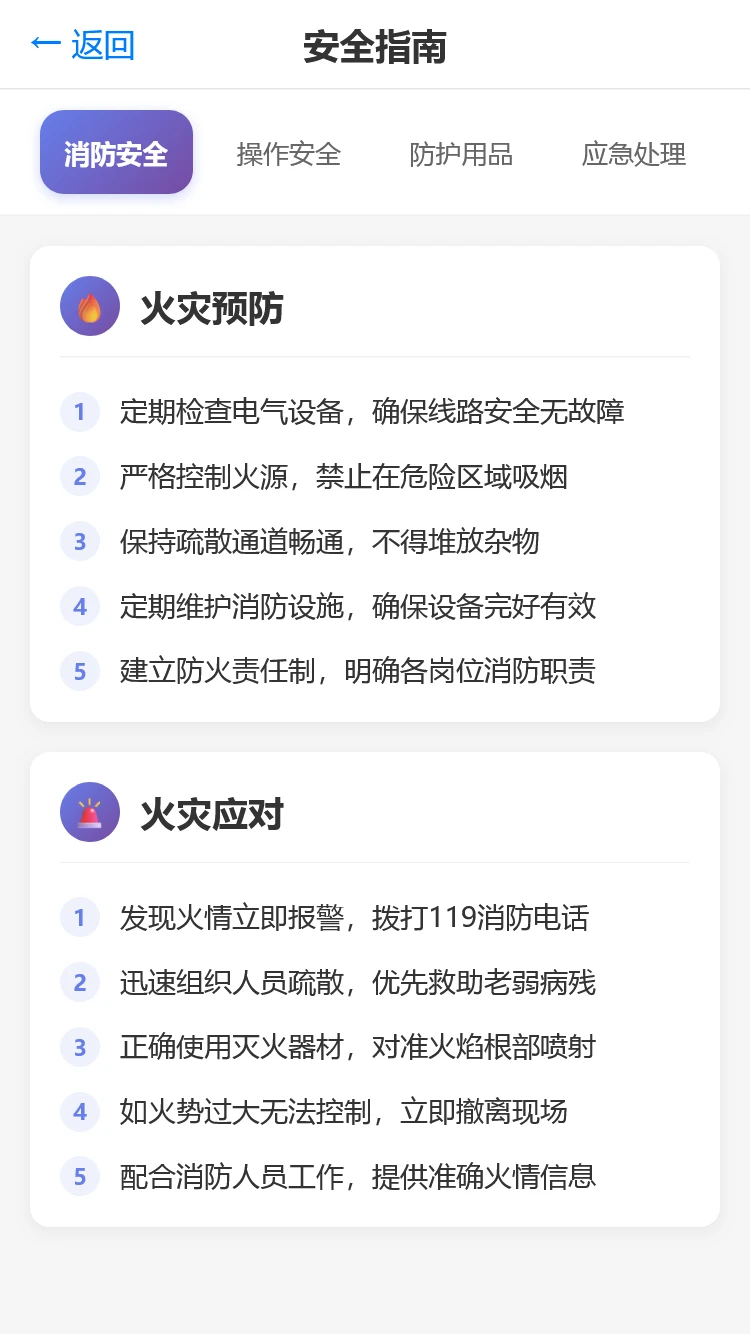Switch to the 应急处理 tab
Image resolution: width=752 pixels, height=1336 pixels.
click(634, 154)
